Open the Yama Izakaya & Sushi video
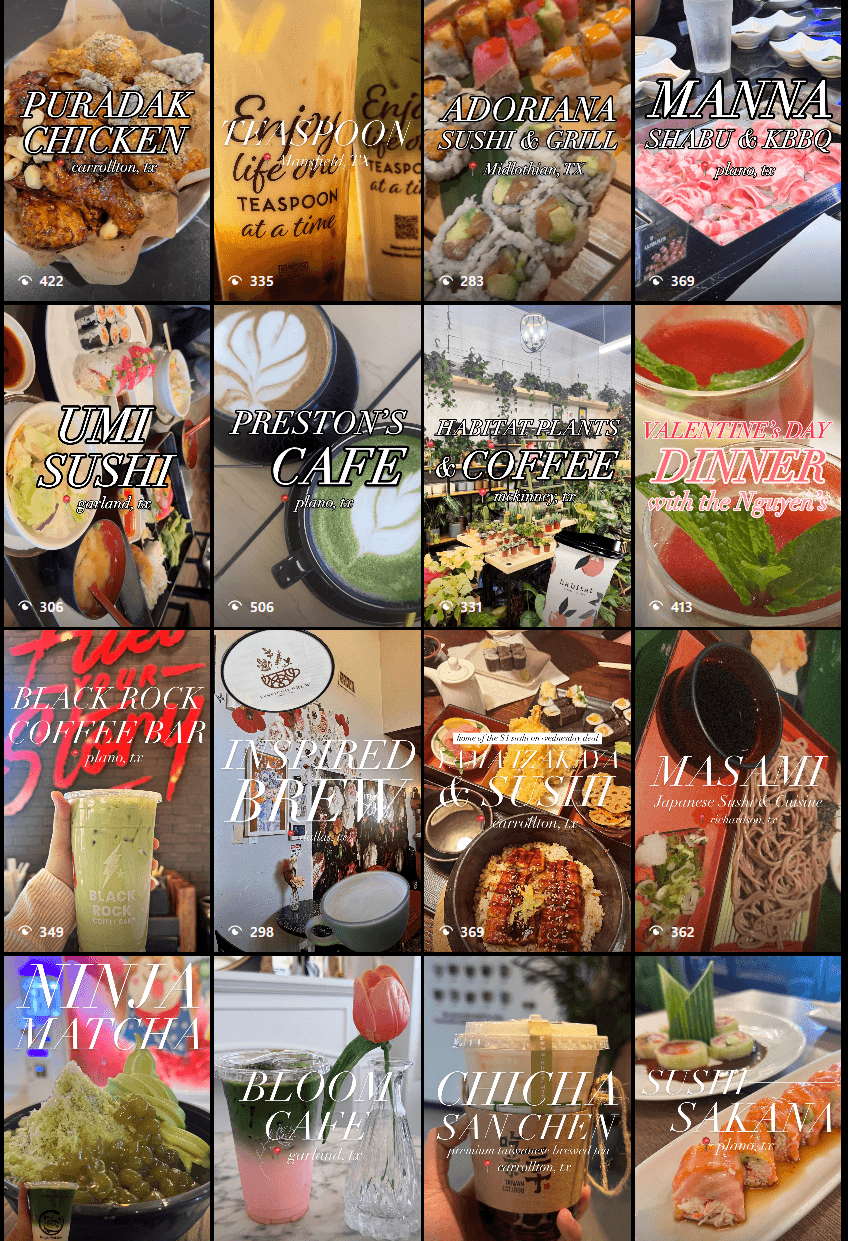Viewport: 848px width, 1241px height. (527, 790)
